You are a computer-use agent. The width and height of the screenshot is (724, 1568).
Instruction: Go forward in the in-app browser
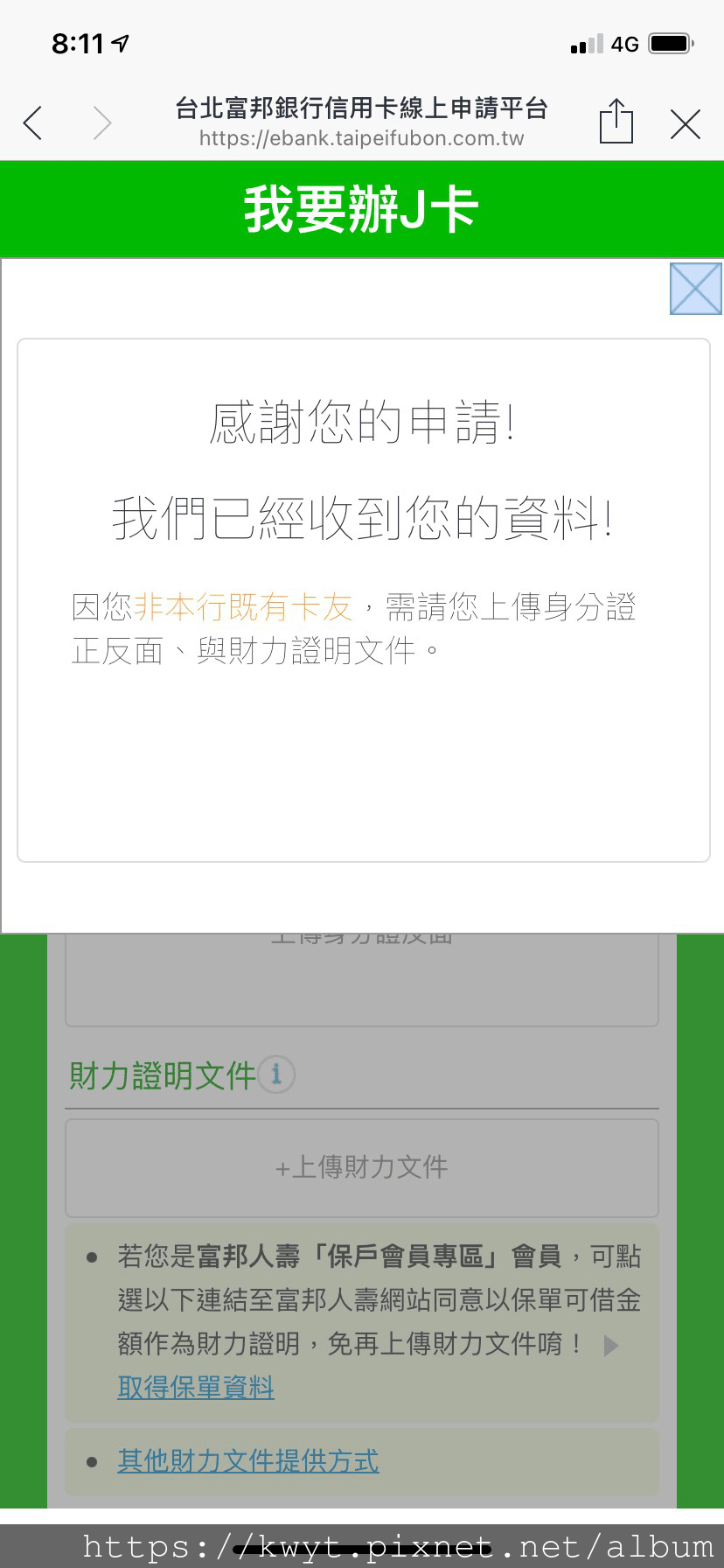point(102,123)
